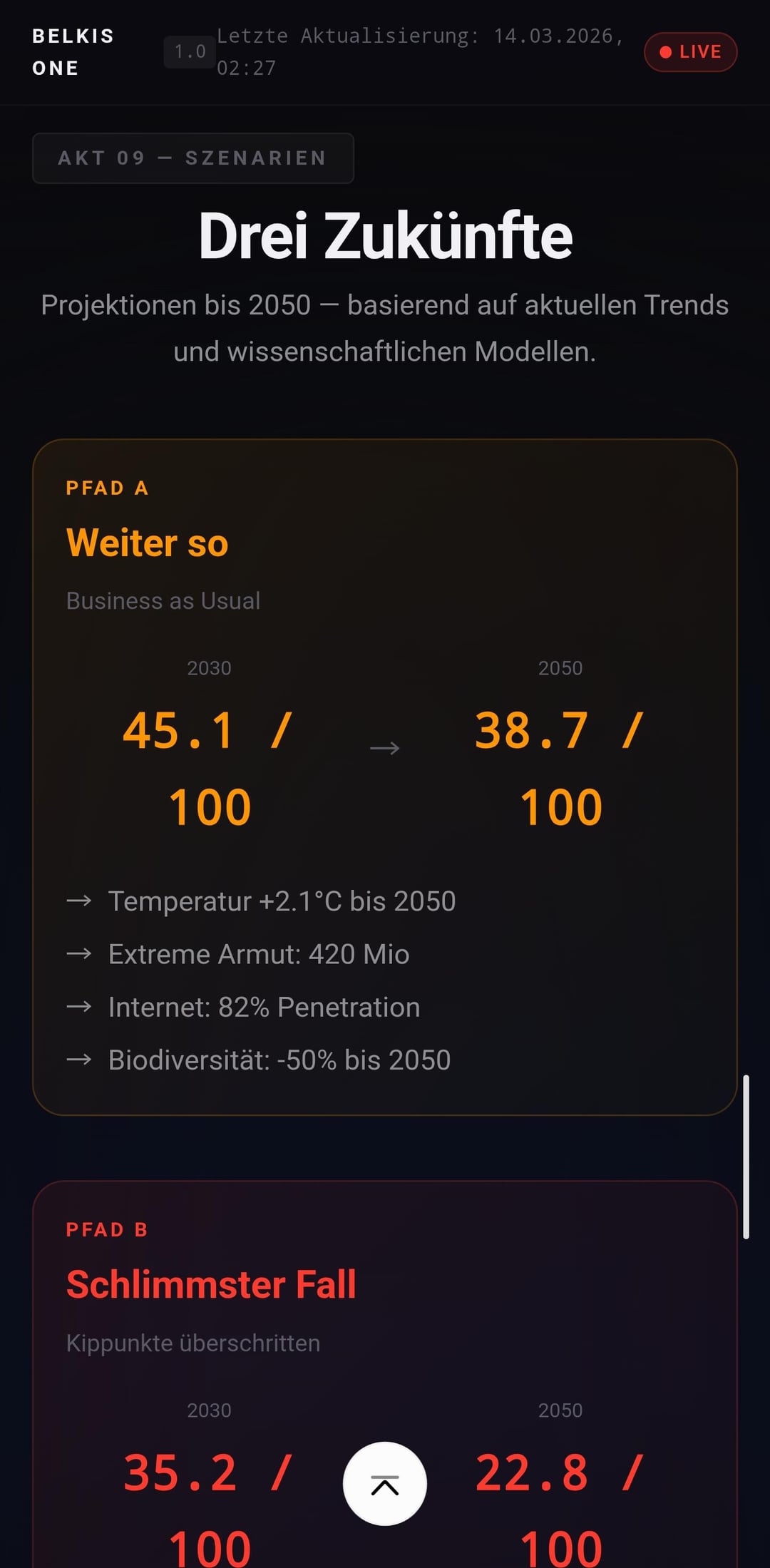Tap the back-to-top floating button
This screenshot has width=770, height=1568.
point(385,1484)
